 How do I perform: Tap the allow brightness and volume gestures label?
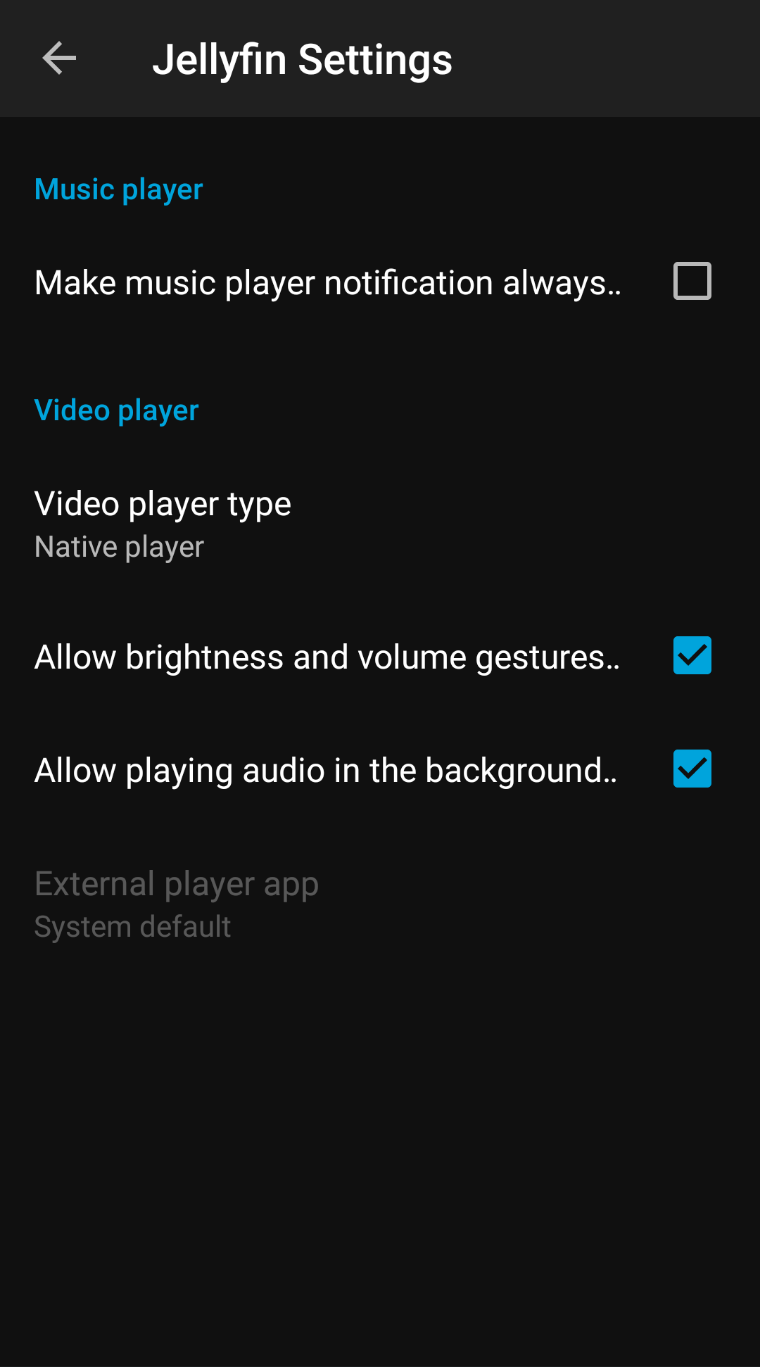328,655
